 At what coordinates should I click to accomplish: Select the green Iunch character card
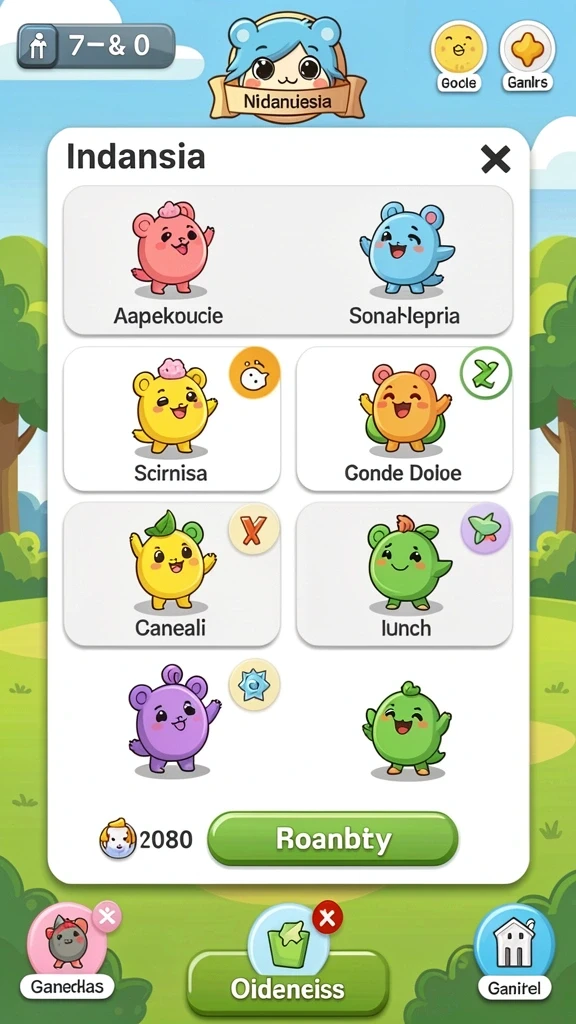(x=404, y=574)
